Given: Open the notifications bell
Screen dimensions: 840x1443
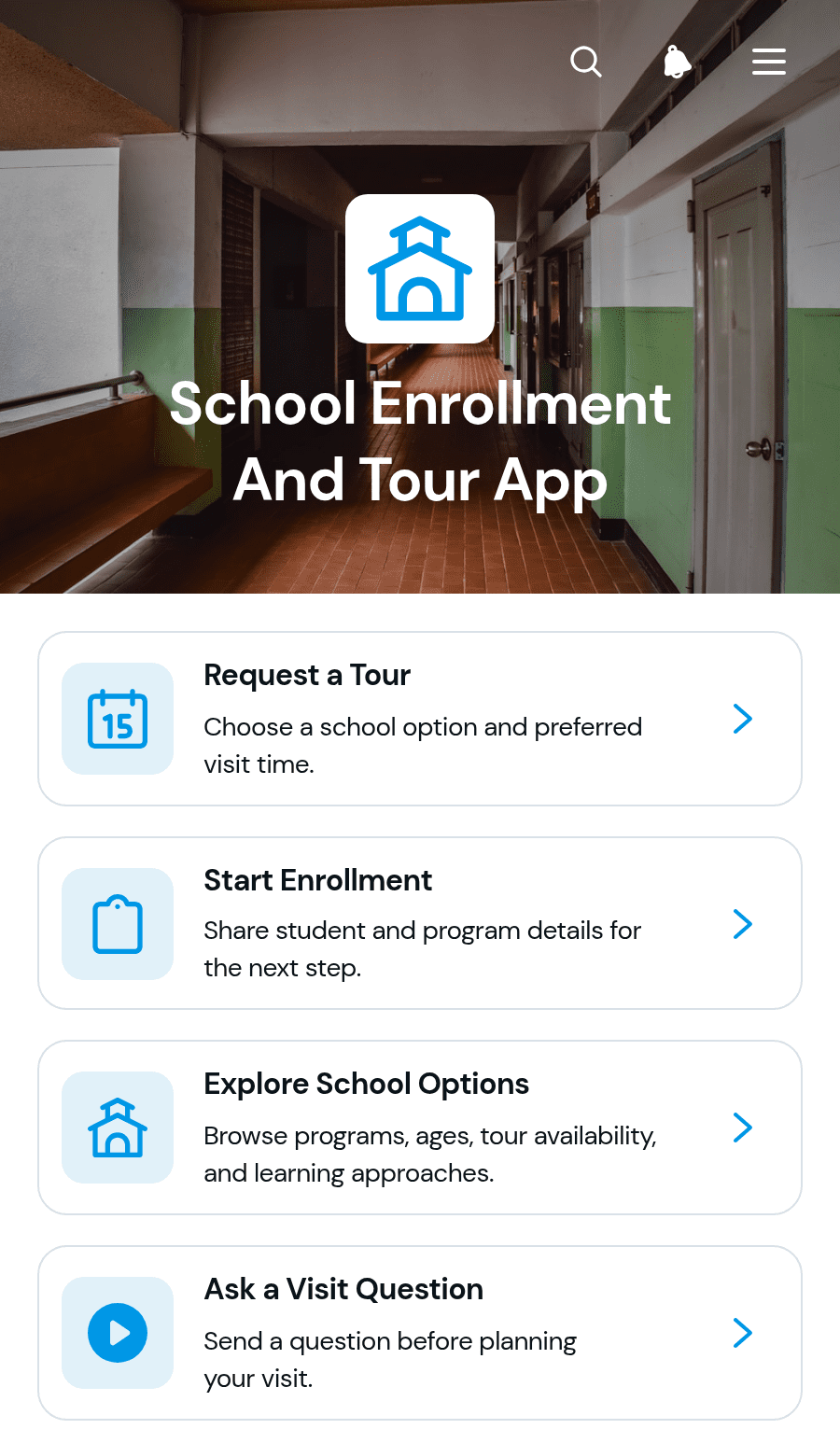Looking at the screenshot, I should [x=678, y=62].
